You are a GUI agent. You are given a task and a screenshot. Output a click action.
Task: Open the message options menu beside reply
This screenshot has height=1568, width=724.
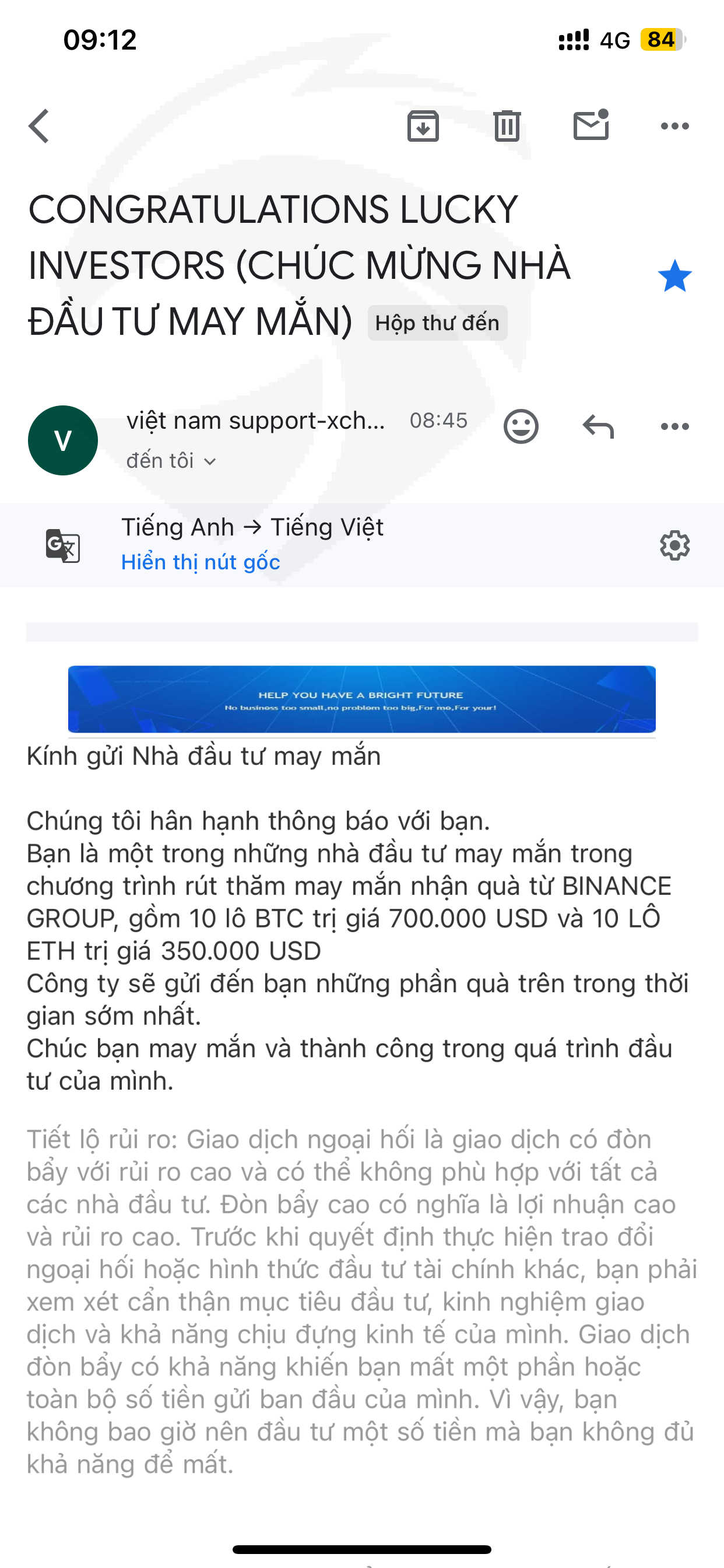point(674,426)
